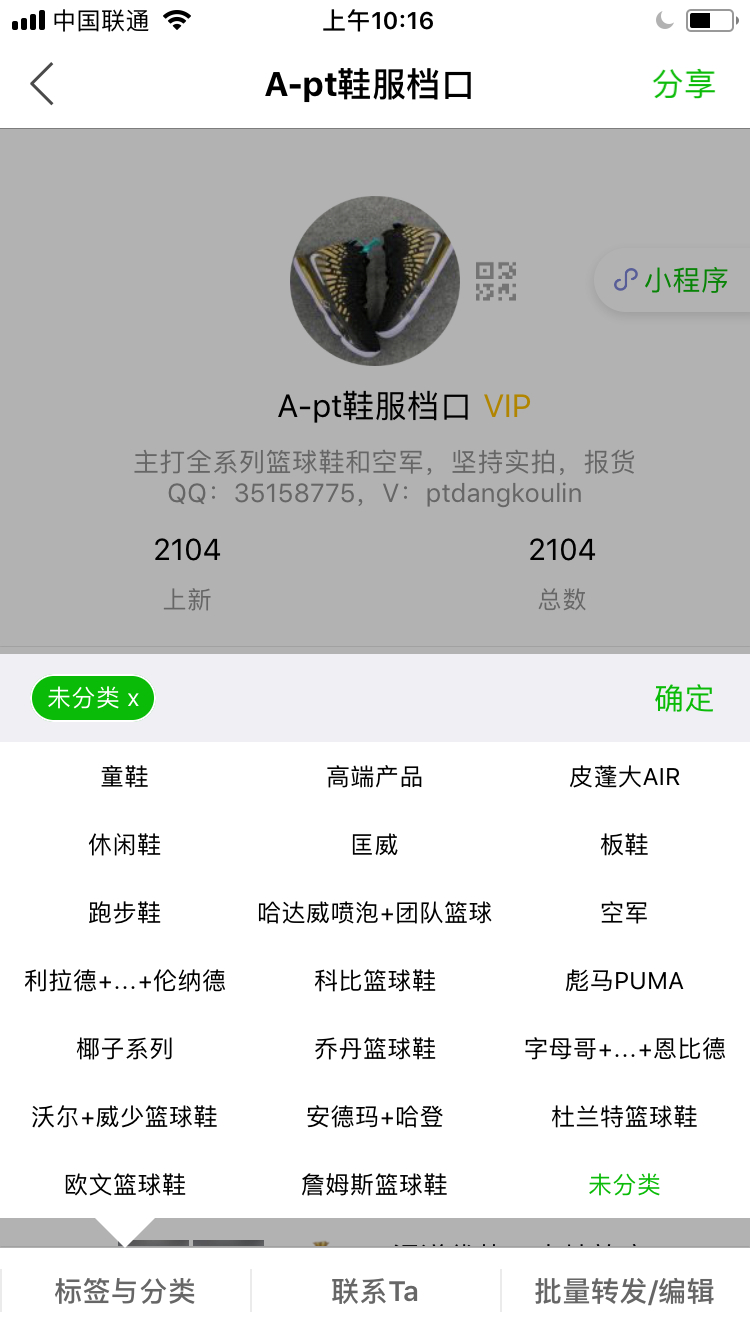Tap the green 分享 share button

[x=684, y=85]
